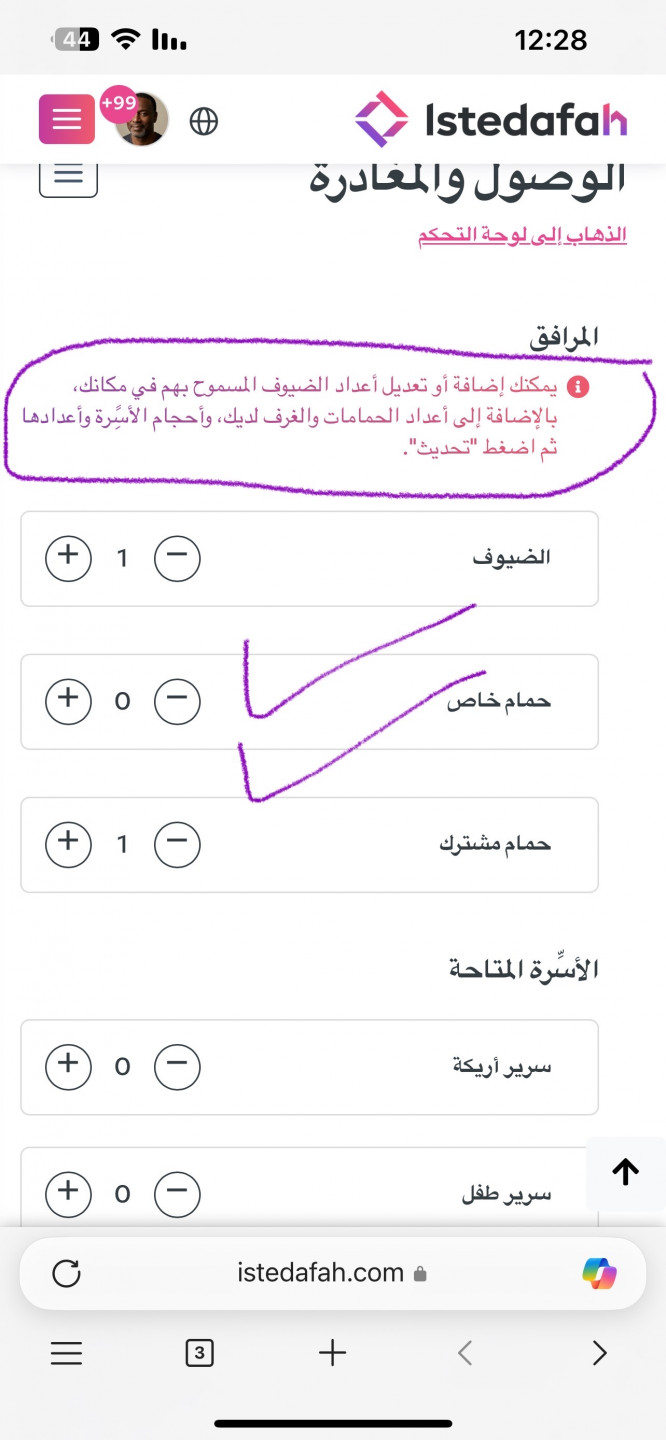Tap the back-to-top arrow button

[x=625, y=1172]
